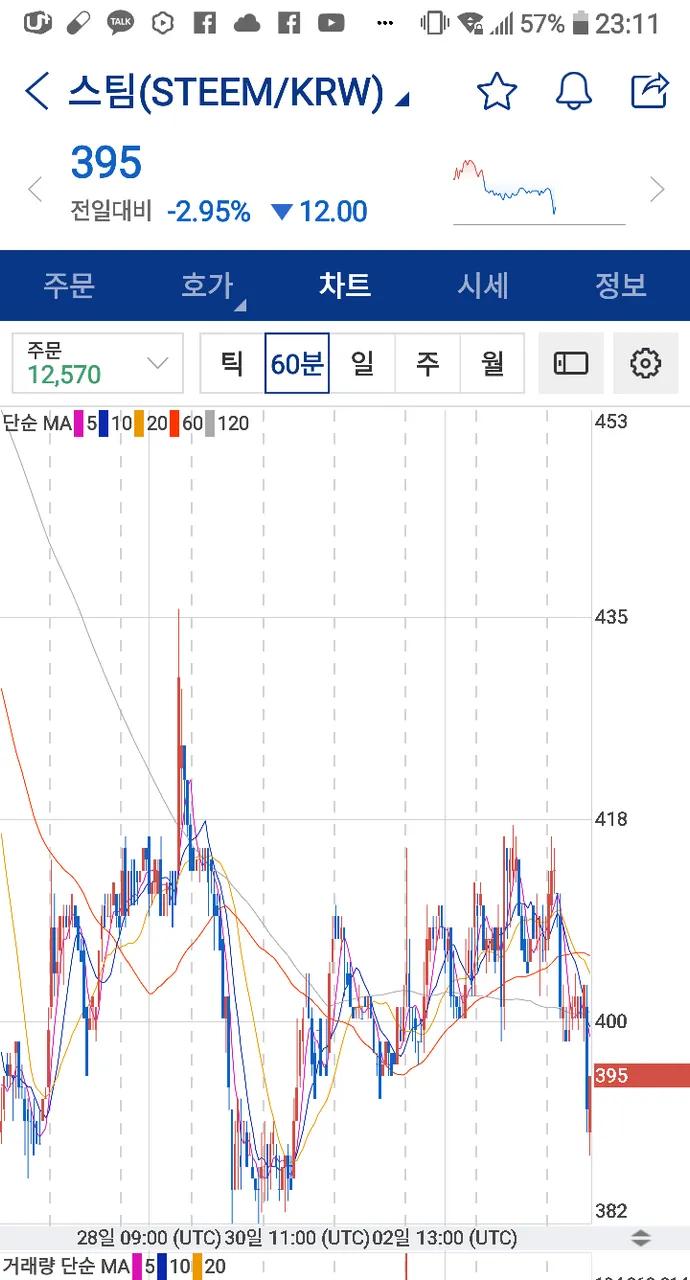Open chart settings gear
The width and height of the screenshot is (690, 1280).
(x=646, y=364)
